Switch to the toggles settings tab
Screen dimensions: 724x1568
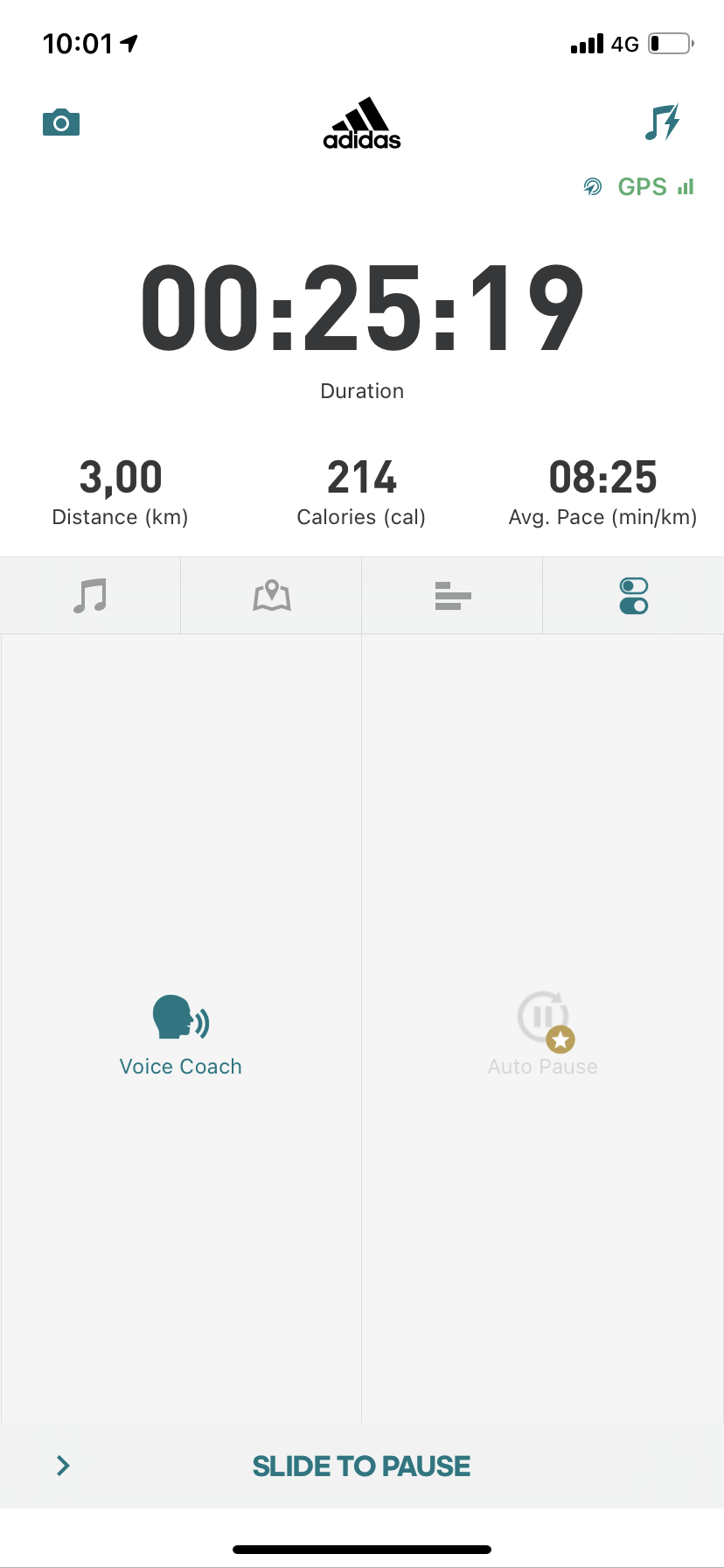click(x=634, y=596)
